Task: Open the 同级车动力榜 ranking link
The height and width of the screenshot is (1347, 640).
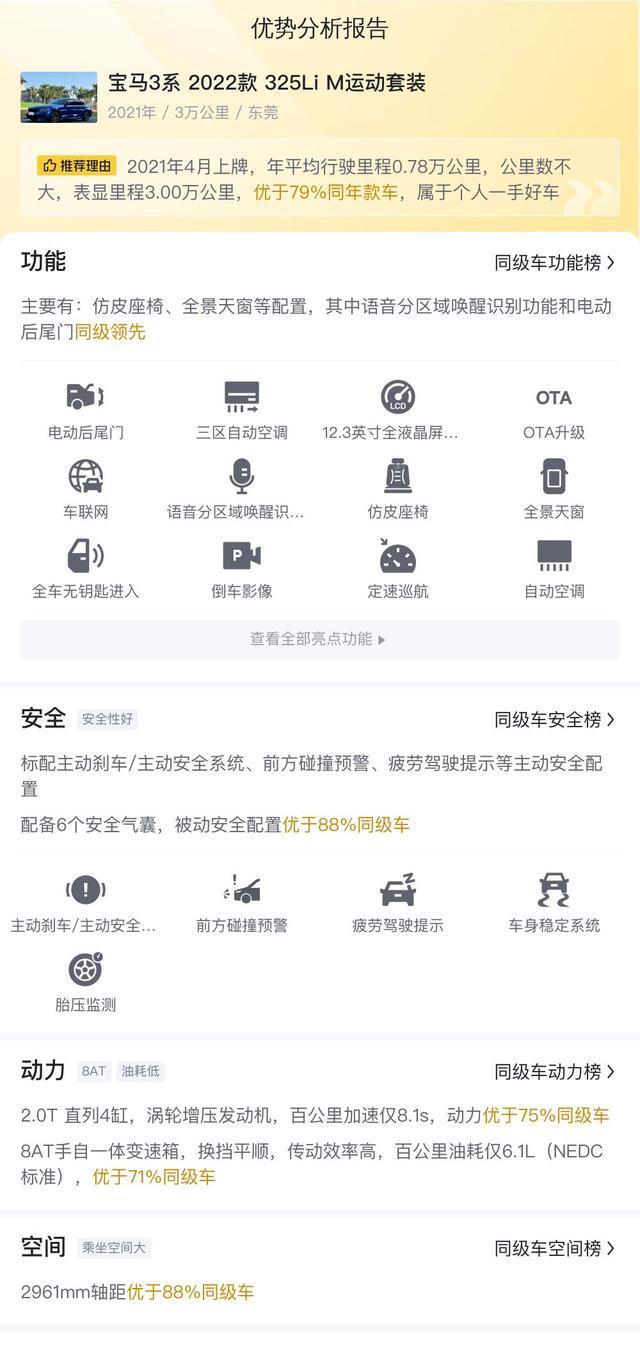Action: pyautogui.click(x=555, y=1072)
